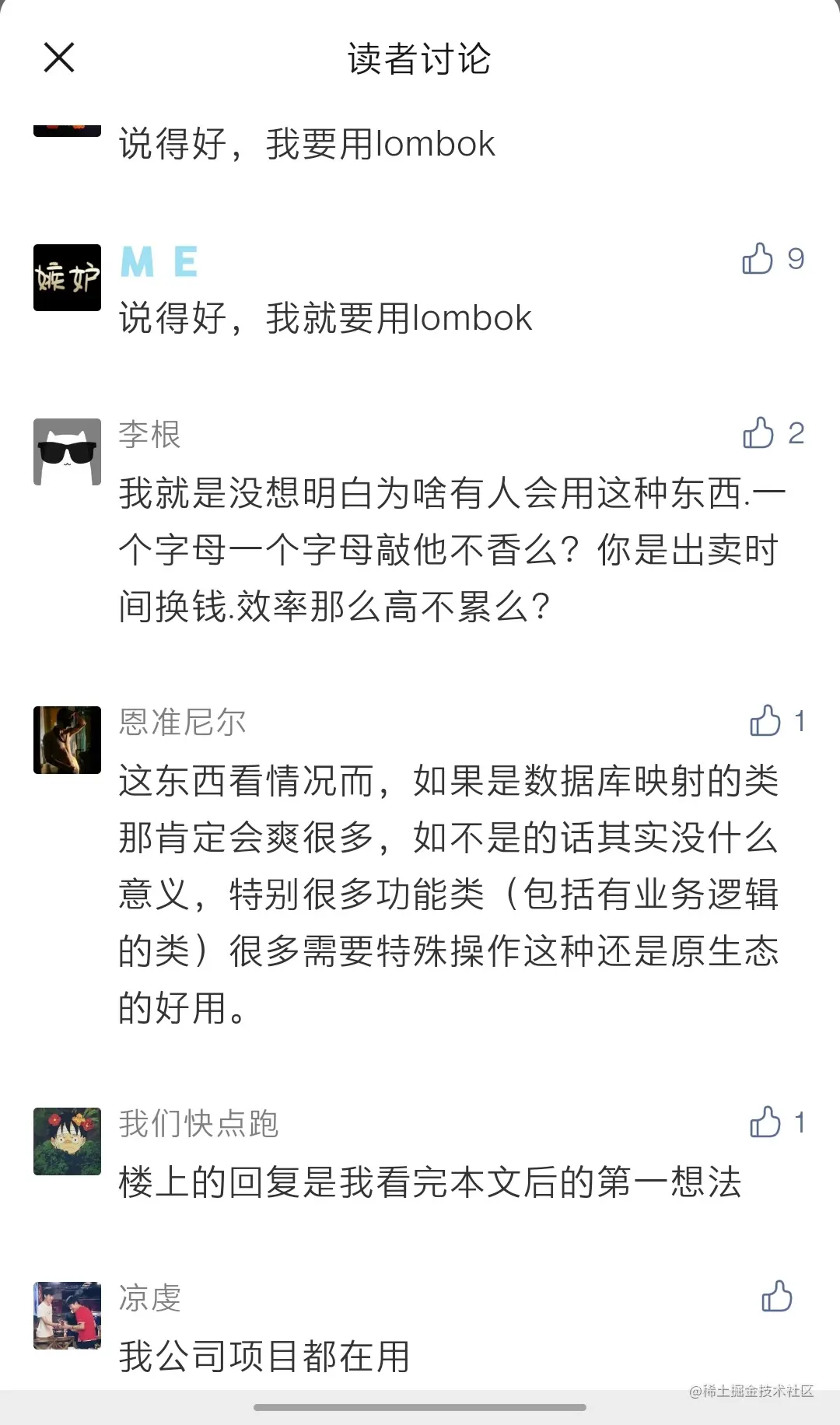This screenshot has width=840, height=1425.
Task: Open M E's profile avatar
Action: pos(67,278)
